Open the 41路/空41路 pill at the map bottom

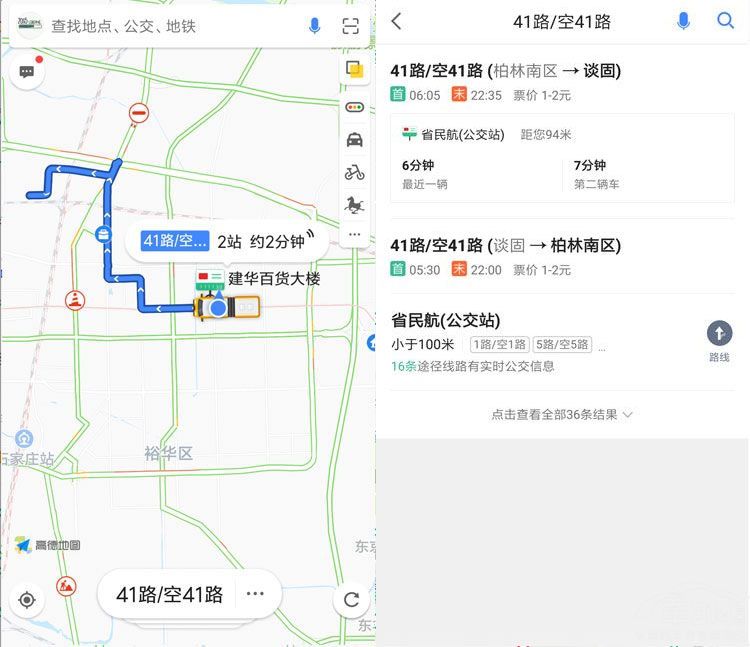tap(170, 594)
